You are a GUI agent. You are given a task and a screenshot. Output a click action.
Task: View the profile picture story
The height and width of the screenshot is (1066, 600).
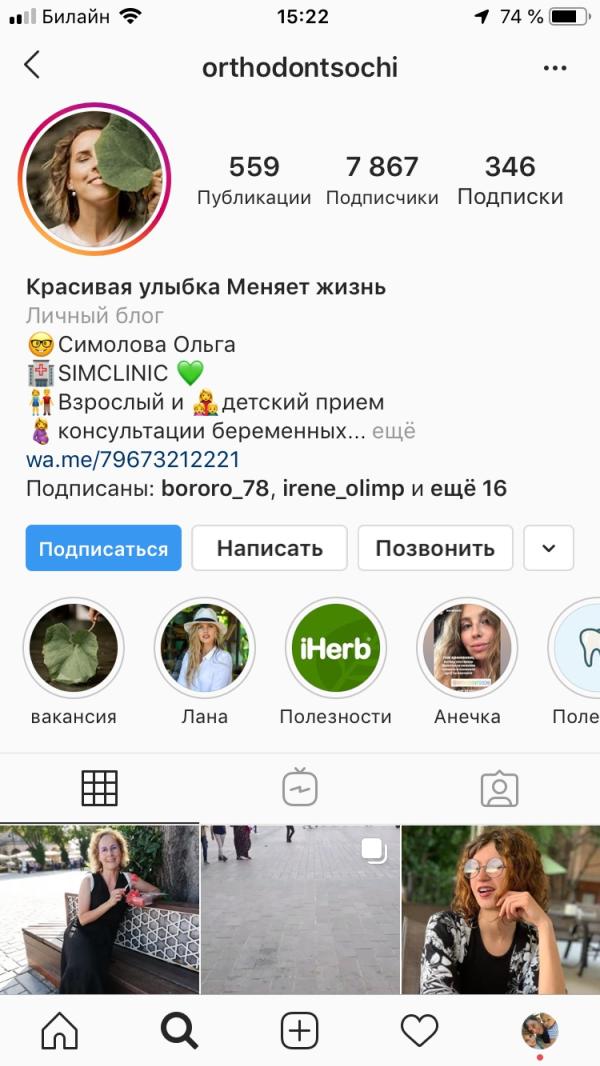point(94,179)
